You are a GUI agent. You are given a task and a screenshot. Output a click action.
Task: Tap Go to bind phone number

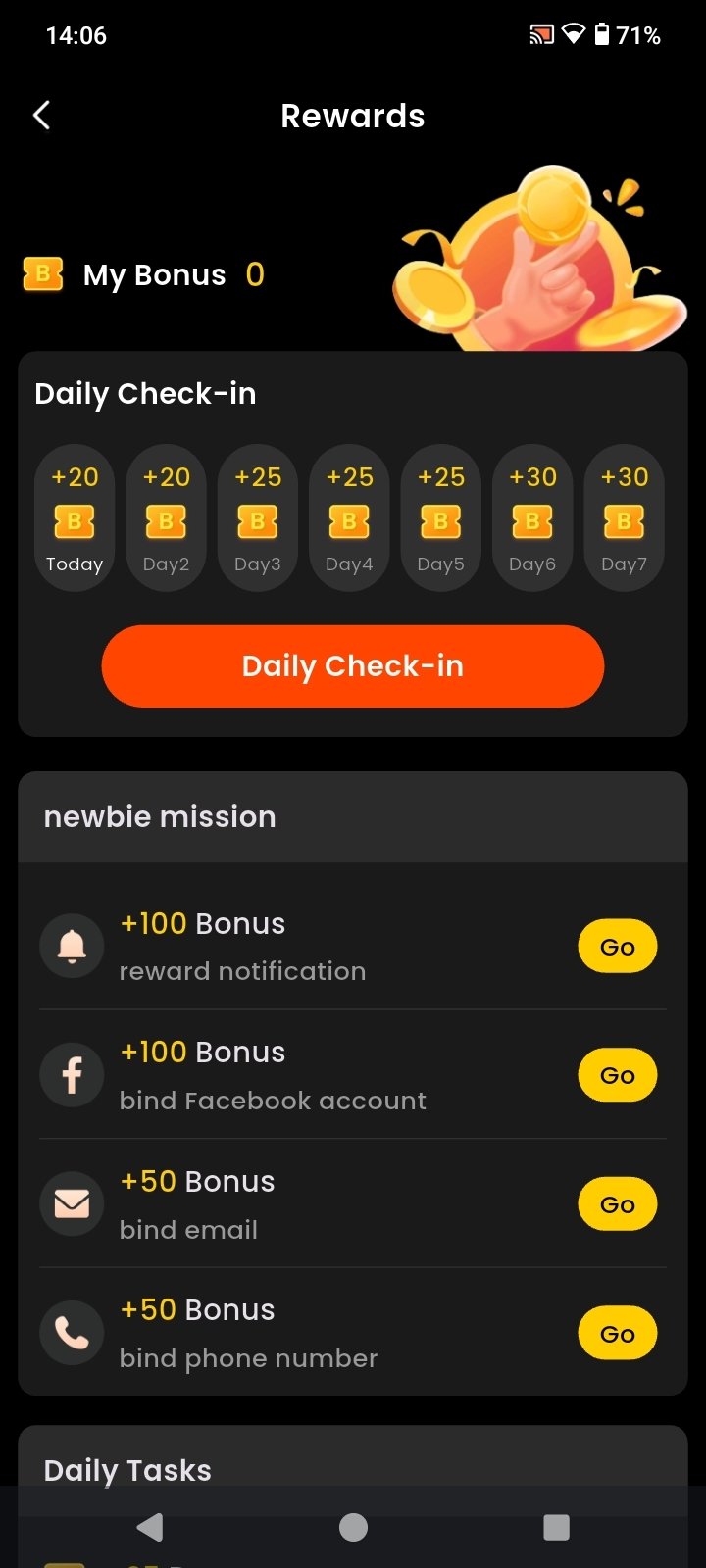pos(617,1333)
